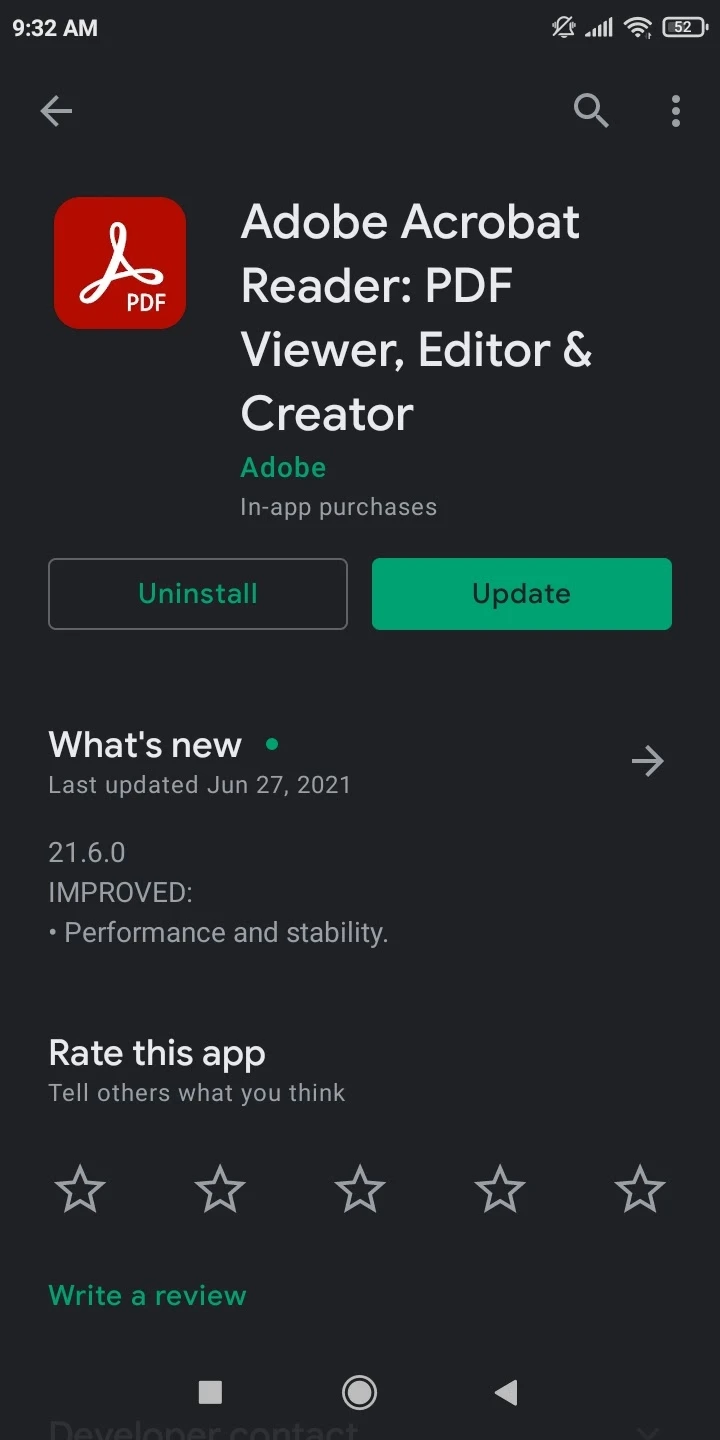This screenshot has height=1440, width=720.
Task: Open the three-dot overflow menu
Action: (x=676, y=111)
